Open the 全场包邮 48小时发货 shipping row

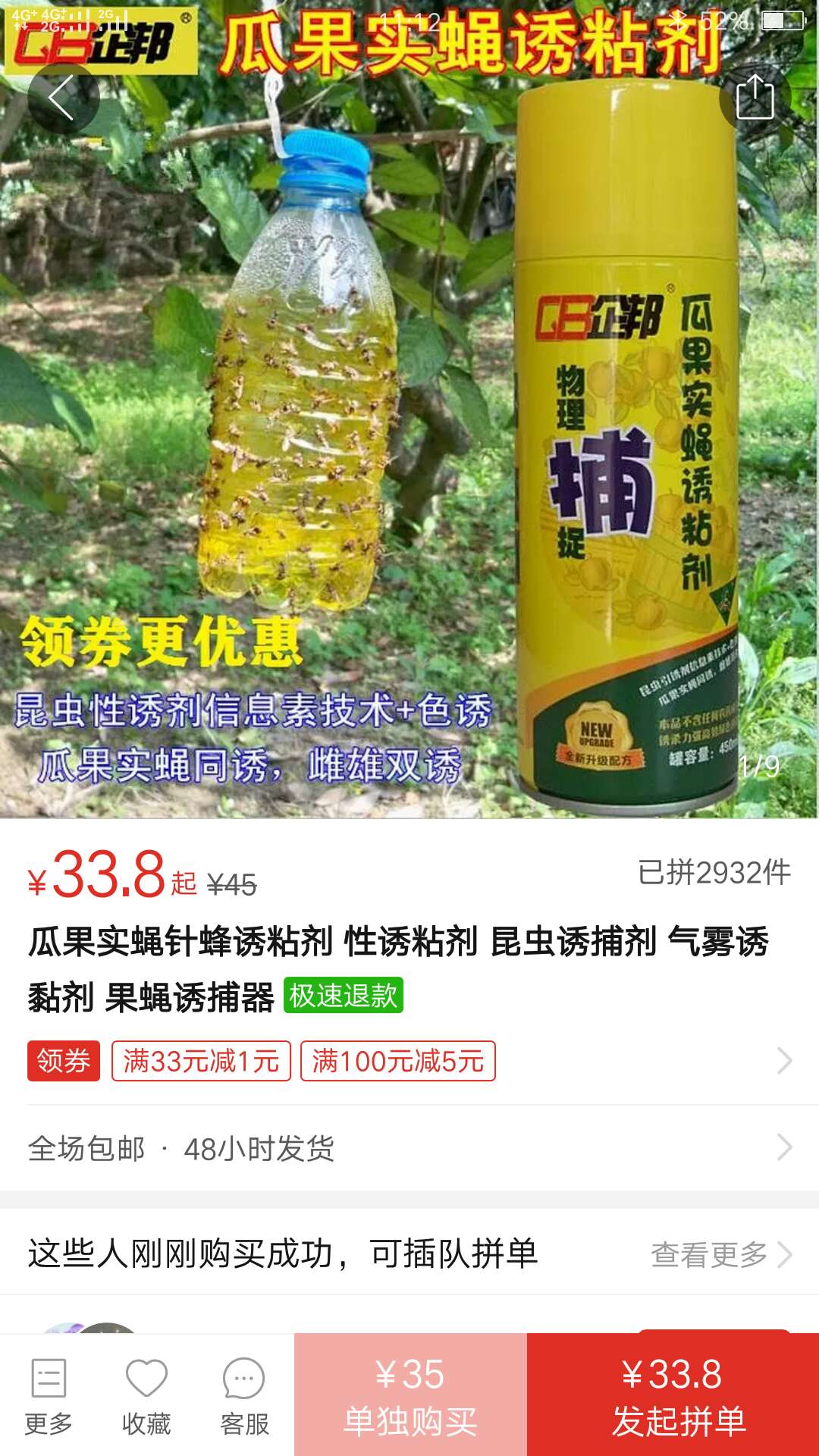coord(409,1148)
